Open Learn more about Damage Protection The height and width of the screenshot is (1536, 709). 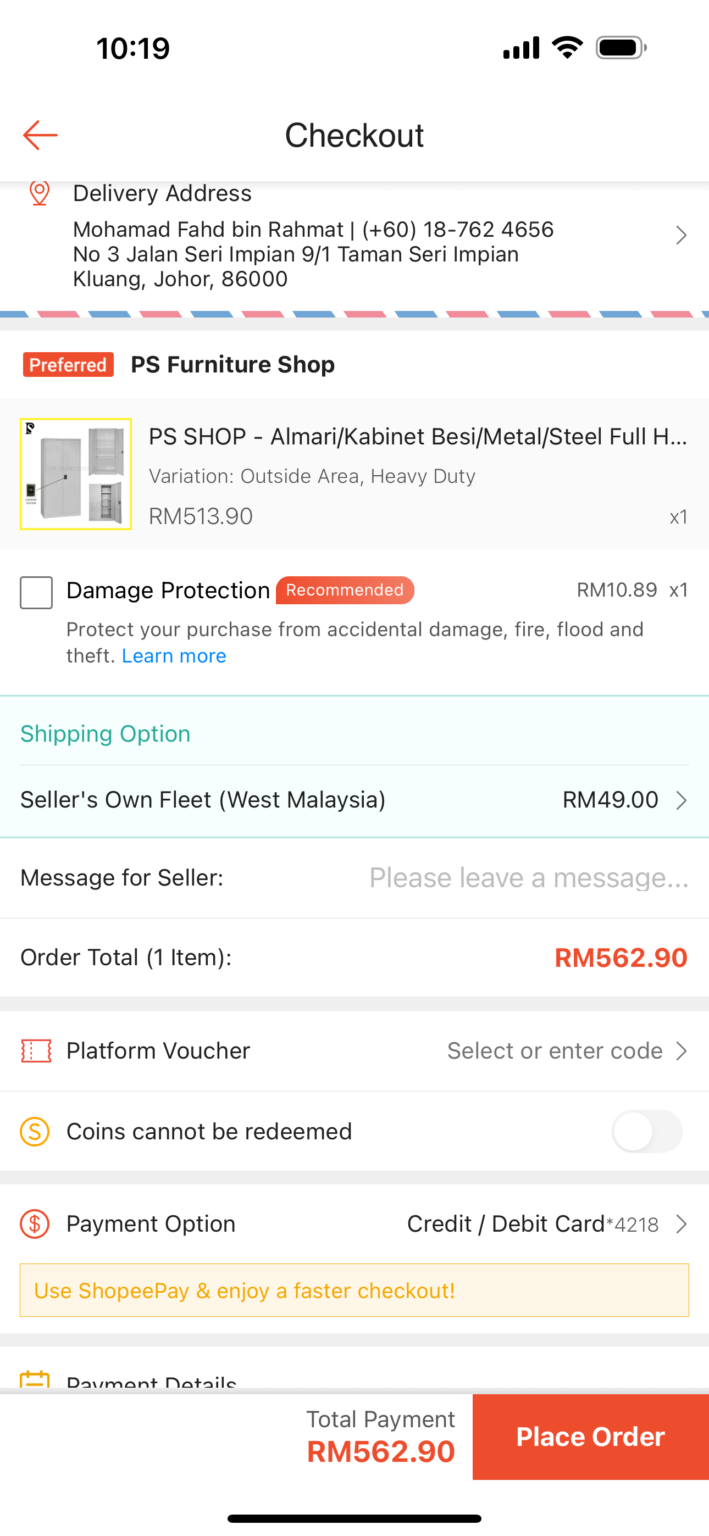click(174, 656)
